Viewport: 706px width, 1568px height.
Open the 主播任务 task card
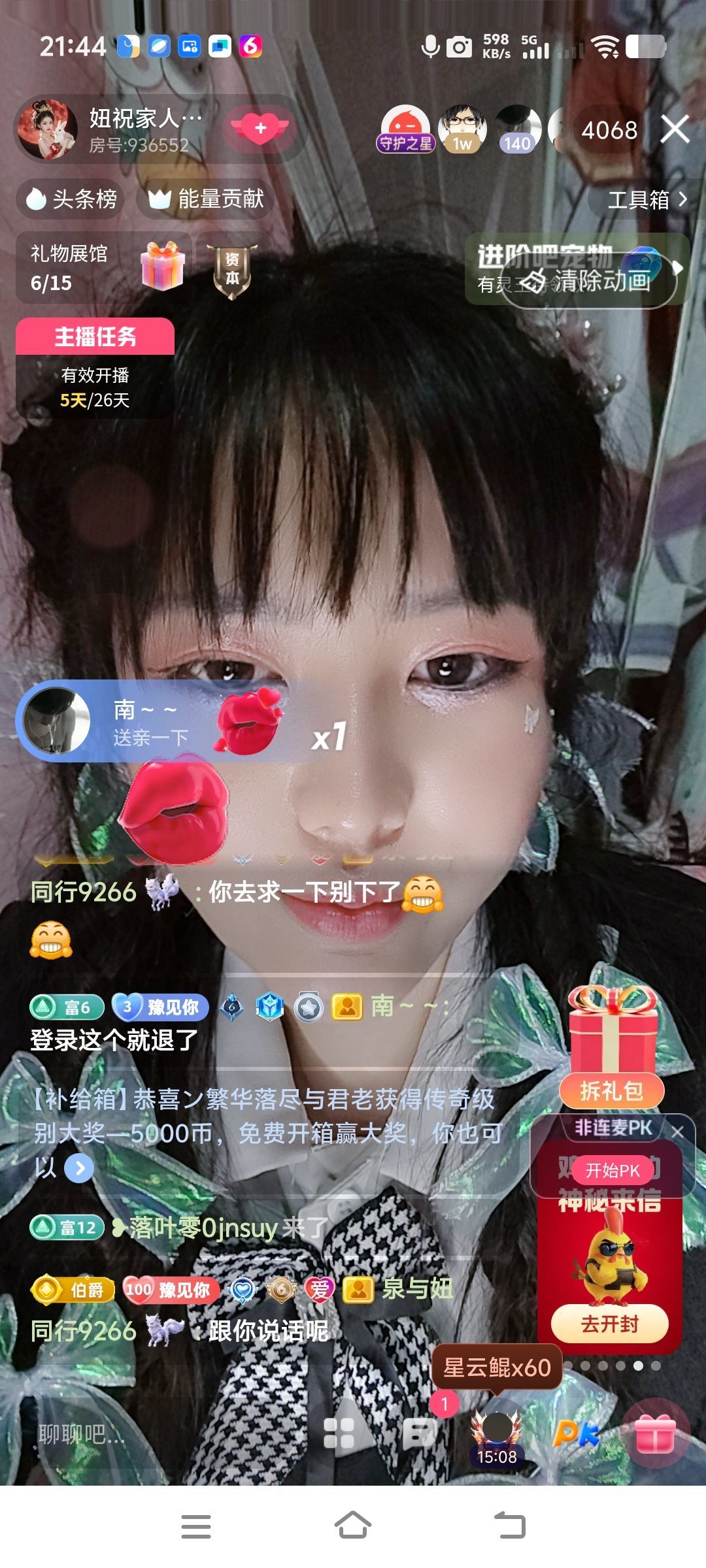95,368
